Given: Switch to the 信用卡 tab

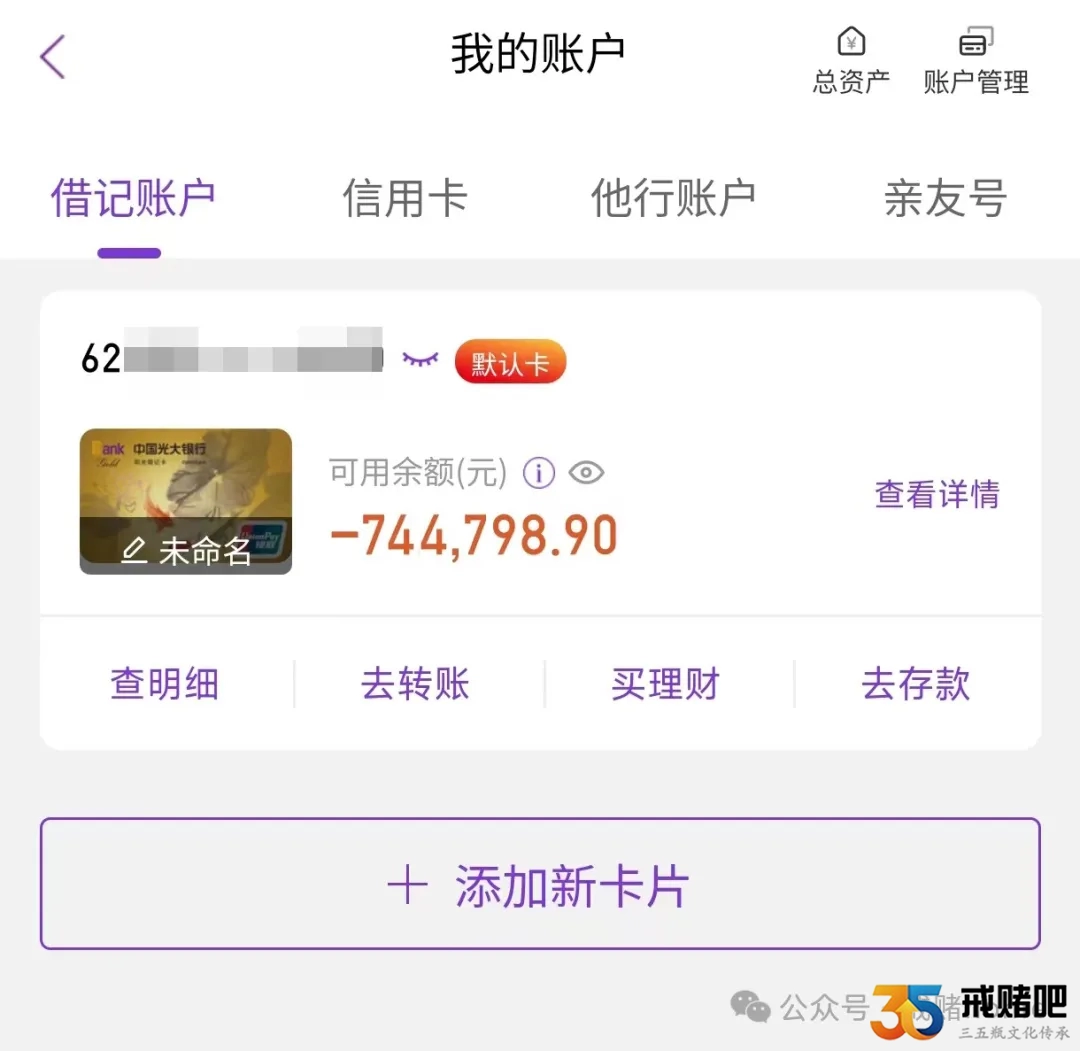Looking at the screenshot, I should coord(405,198).
